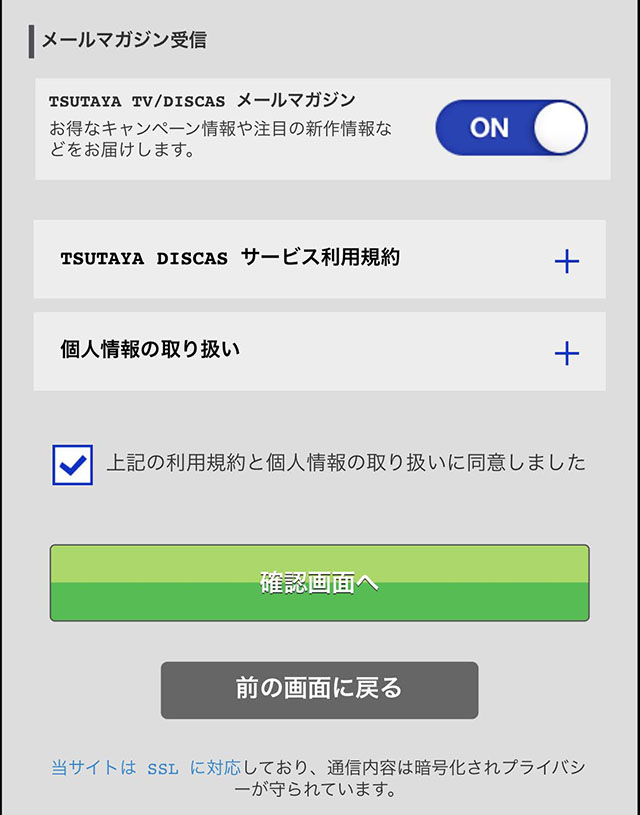
Task: Open the 当サイトは SSL に対応 link
Action: tap(146, 768)
